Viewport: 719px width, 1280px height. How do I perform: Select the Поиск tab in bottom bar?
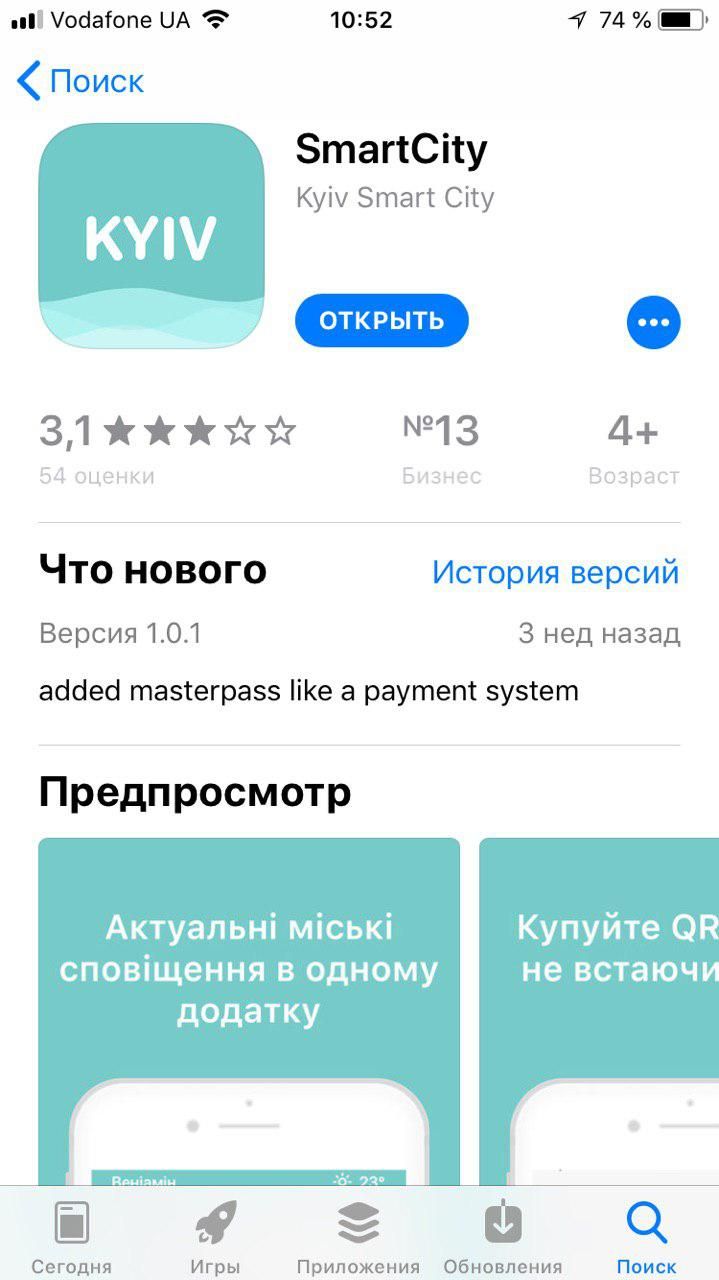pos(646,1236)
